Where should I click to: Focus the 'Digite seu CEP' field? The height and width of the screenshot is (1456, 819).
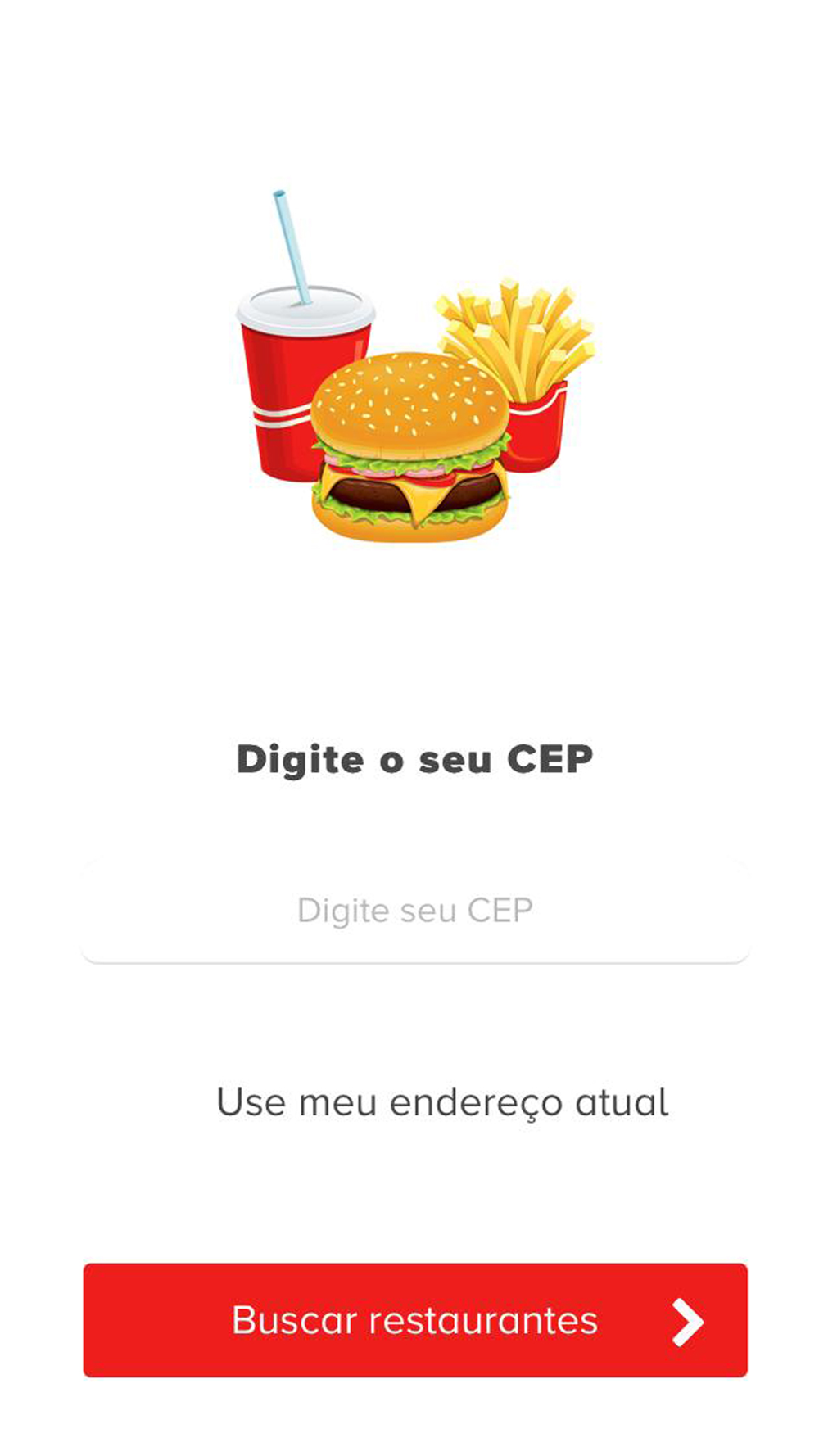[x=414, y=911]
